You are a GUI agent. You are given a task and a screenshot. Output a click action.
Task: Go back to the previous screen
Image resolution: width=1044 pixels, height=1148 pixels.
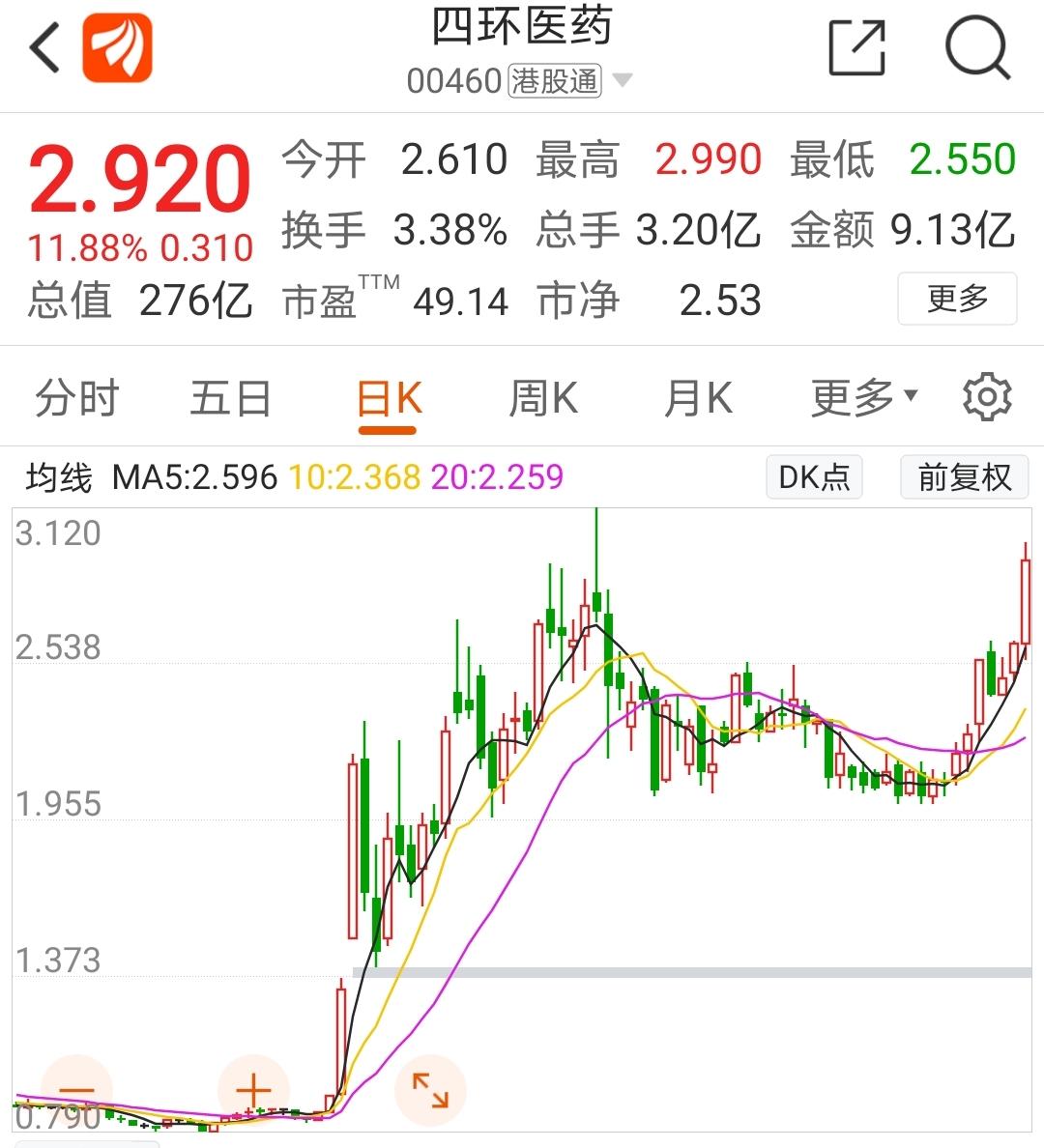click(44, 47)
